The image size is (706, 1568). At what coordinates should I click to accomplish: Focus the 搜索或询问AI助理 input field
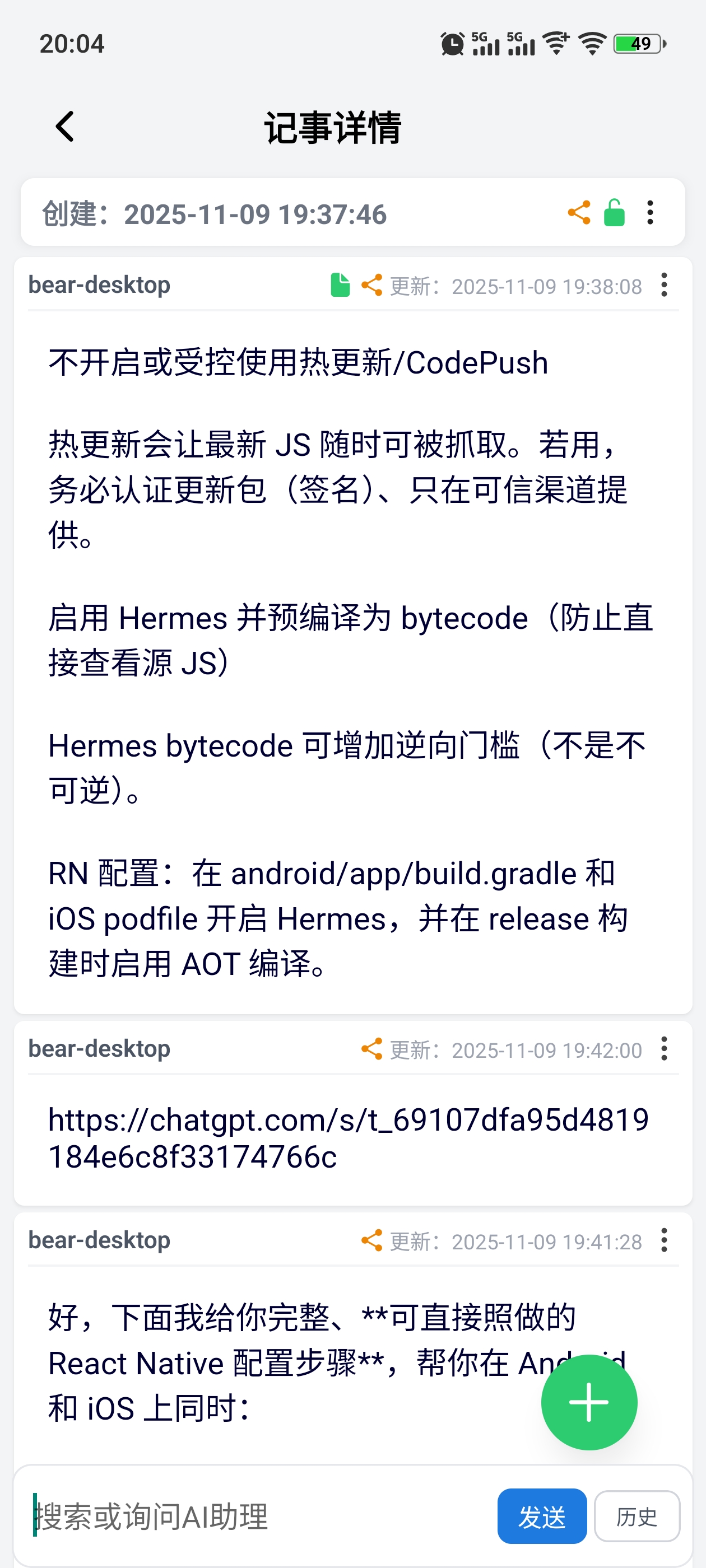pyautogui.click(x=256, y=1516)
